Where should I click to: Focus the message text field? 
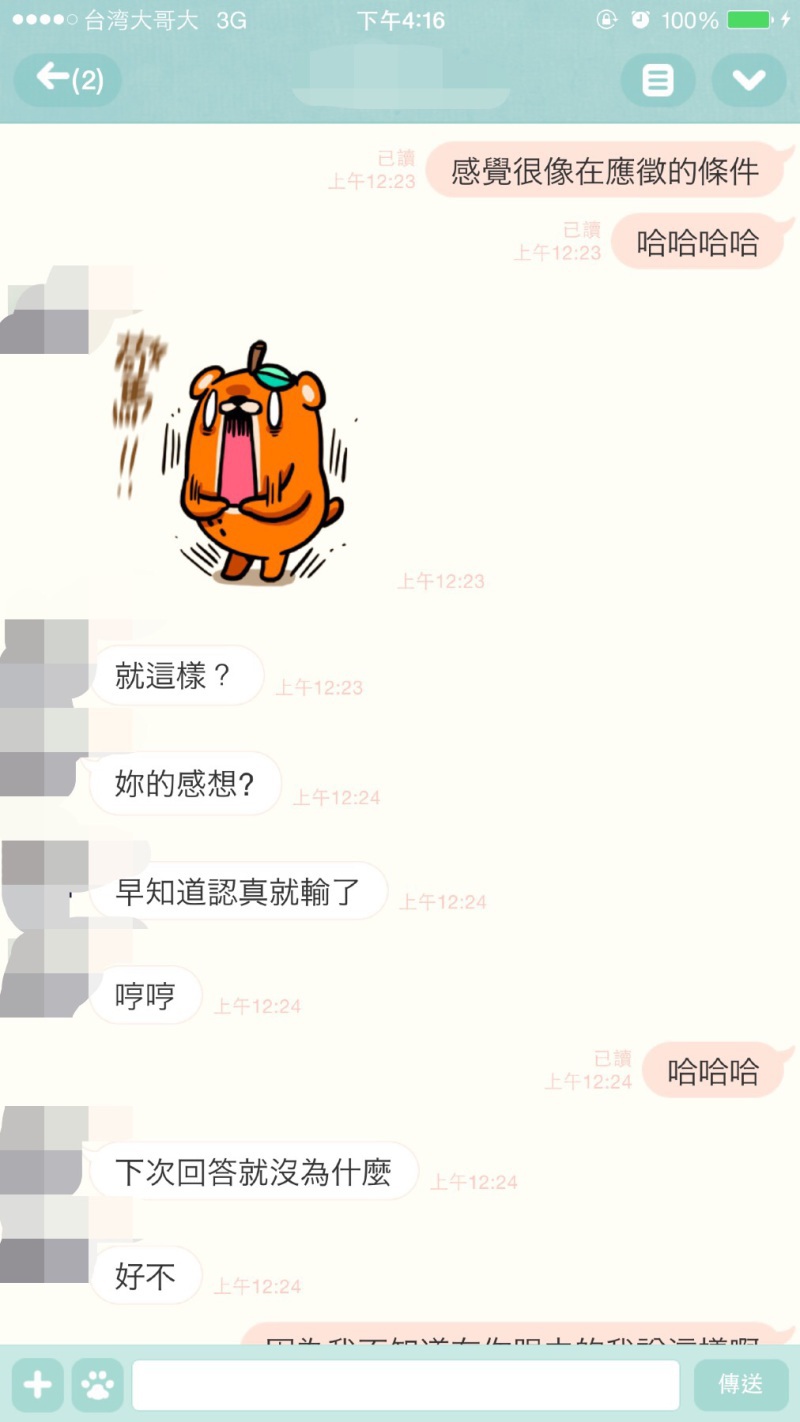click(x=406, y=1384)
